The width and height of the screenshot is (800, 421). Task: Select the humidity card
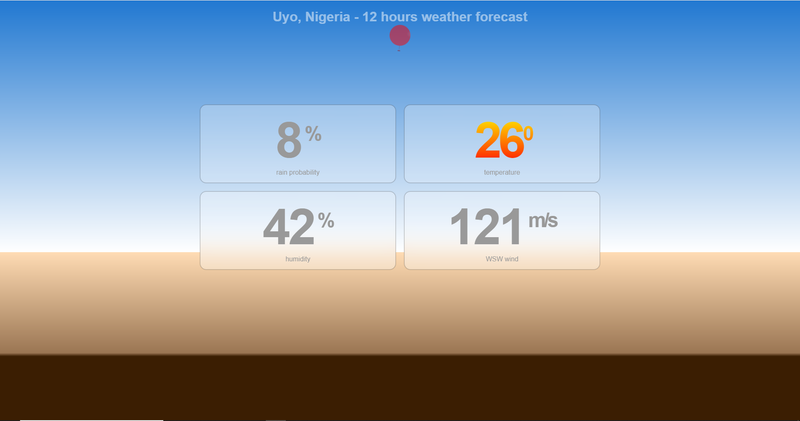coord(298,230)
